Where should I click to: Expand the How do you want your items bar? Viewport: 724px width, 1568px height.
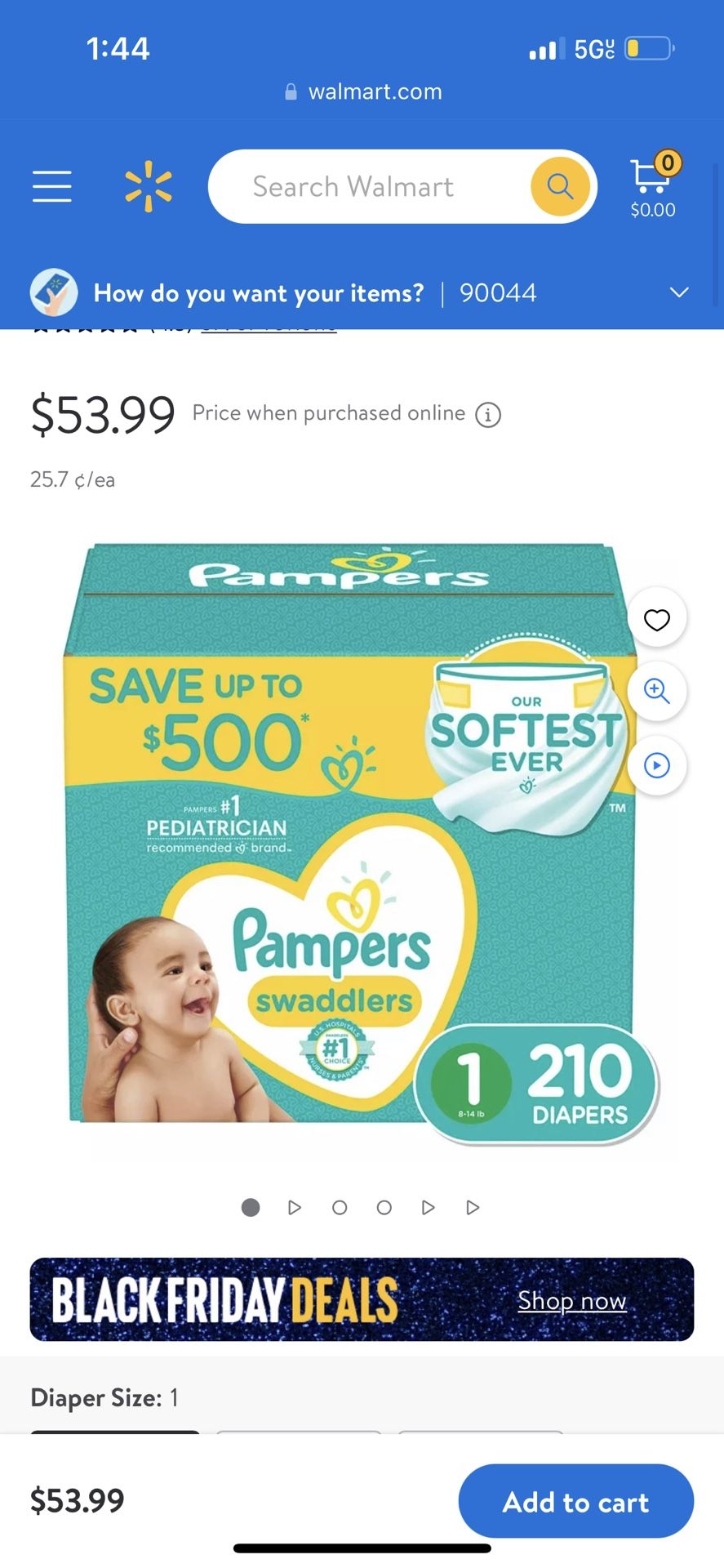coord(678,292)
